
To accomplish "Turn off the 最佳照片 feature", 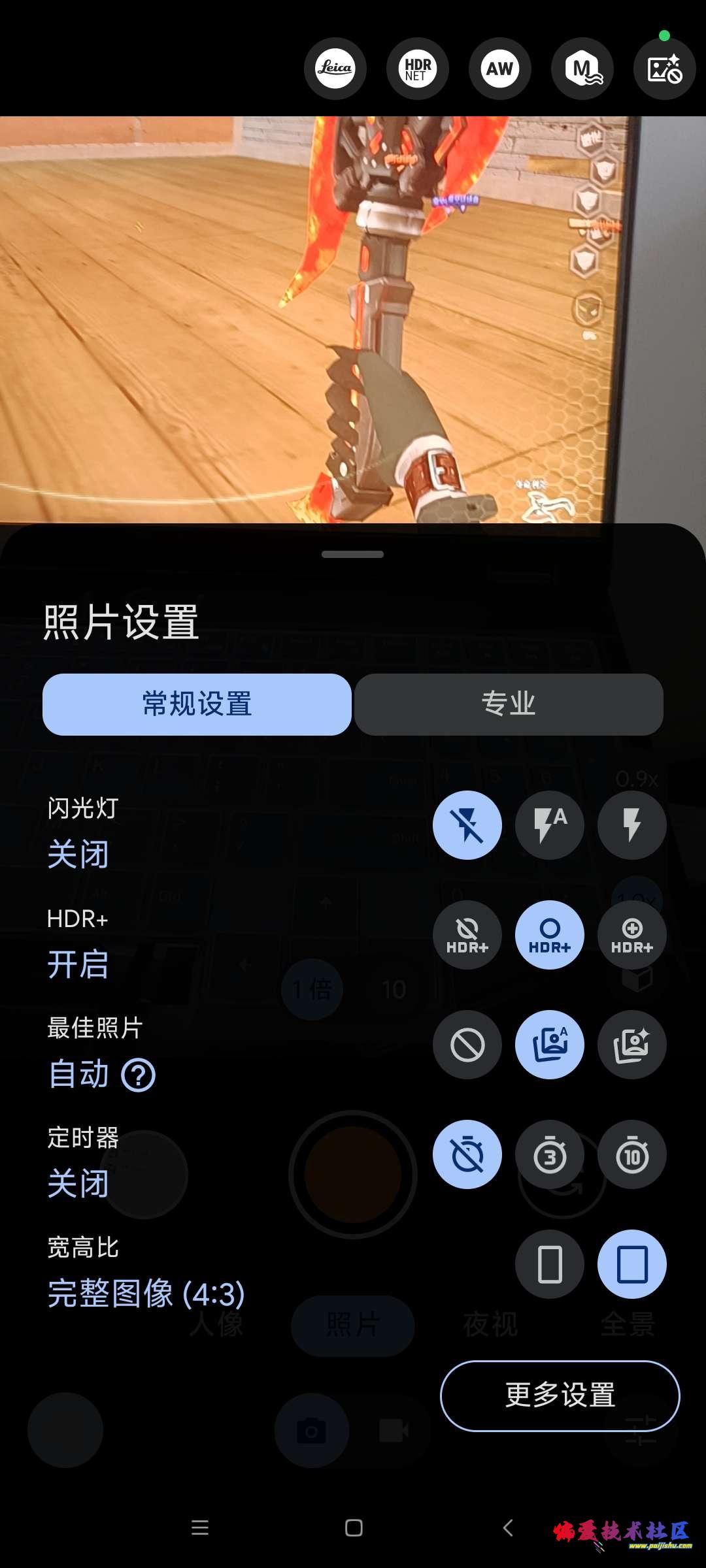I will 467,1045.
